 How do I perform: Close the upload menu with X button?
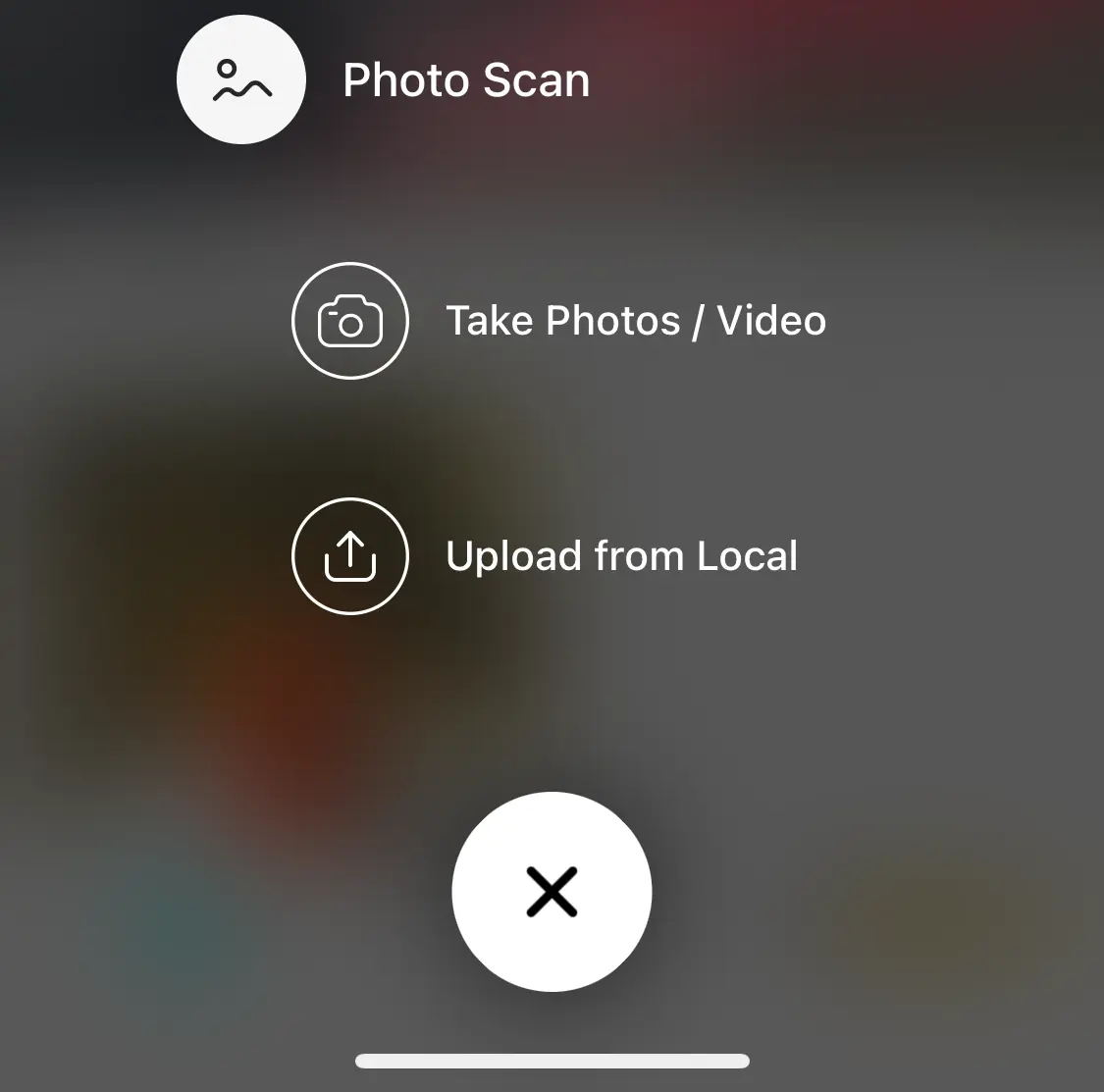[x=552, y=892]
